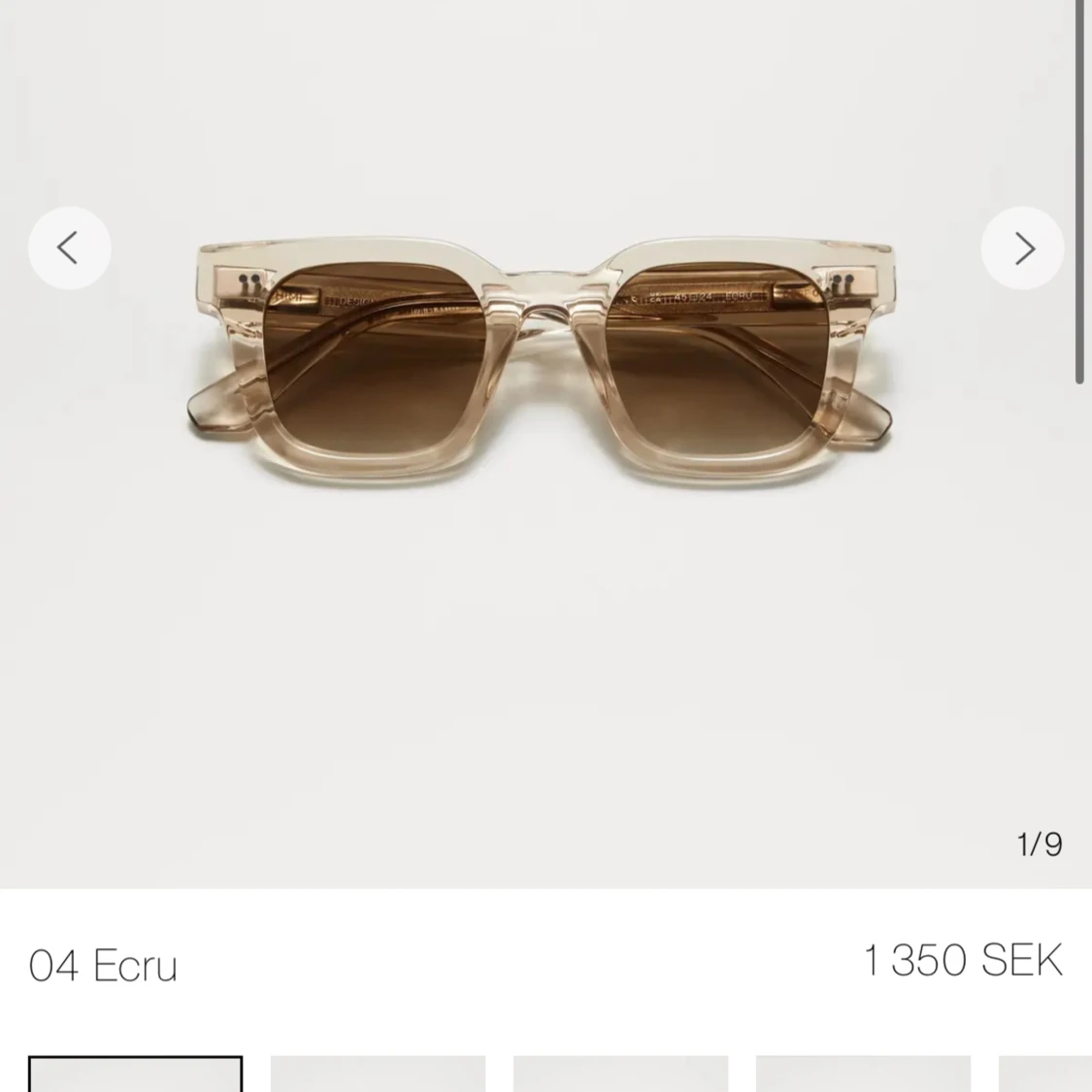
Task: Select the second image thumbnail
Action: [x=378, y=1074]
